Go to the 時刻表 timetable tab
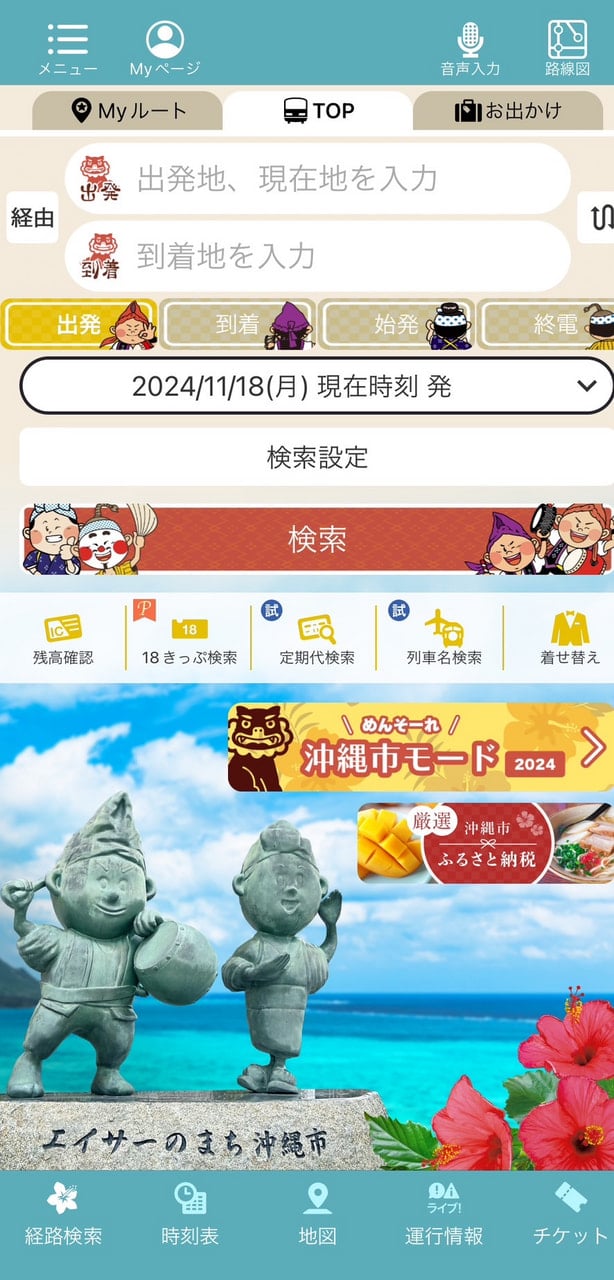This screenshot has height=1280, width=614. [190, 1215]
